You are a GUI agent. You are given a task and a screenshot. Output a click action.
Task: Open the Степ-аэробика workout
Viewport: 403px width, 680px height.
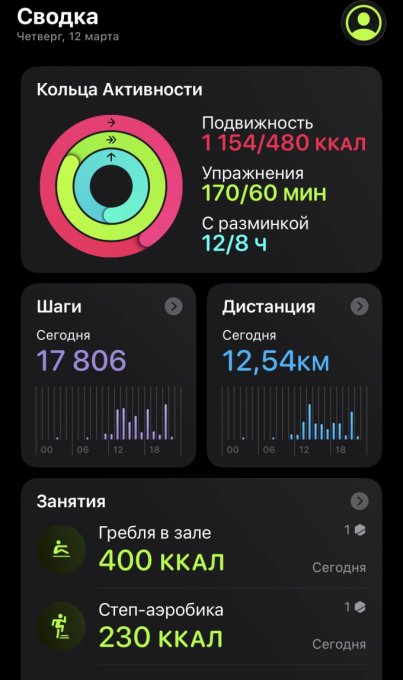(201, 627)
